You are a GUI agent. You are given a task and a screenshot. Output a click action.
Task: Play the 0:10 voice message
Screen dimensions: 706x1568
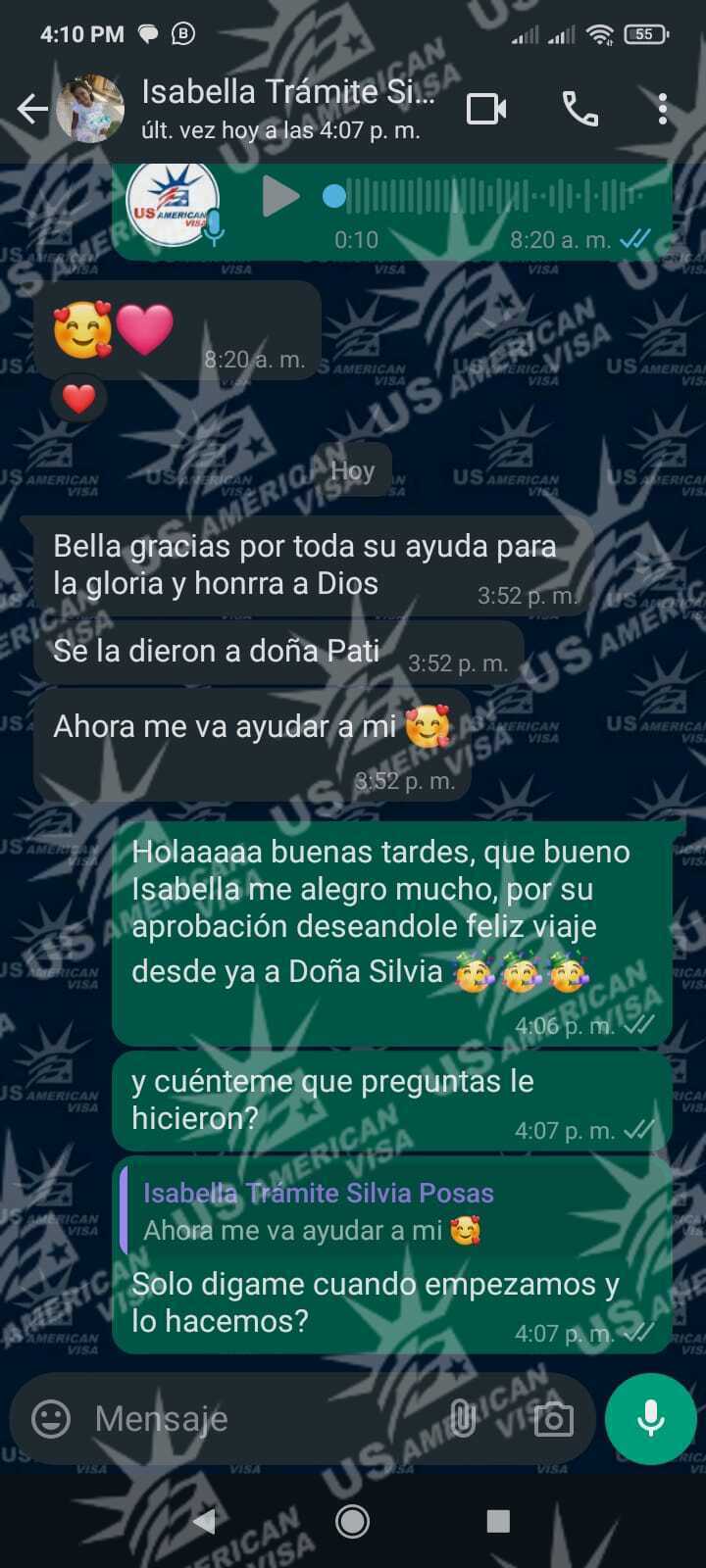(x=280, y=197)
